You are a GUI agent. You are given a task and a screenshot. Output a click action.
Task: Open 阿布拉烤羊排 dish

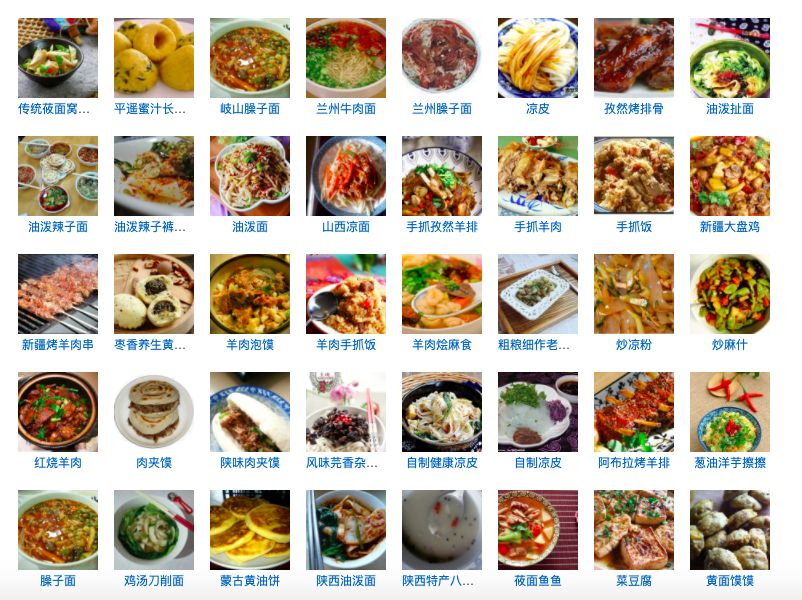click(634, 412)
